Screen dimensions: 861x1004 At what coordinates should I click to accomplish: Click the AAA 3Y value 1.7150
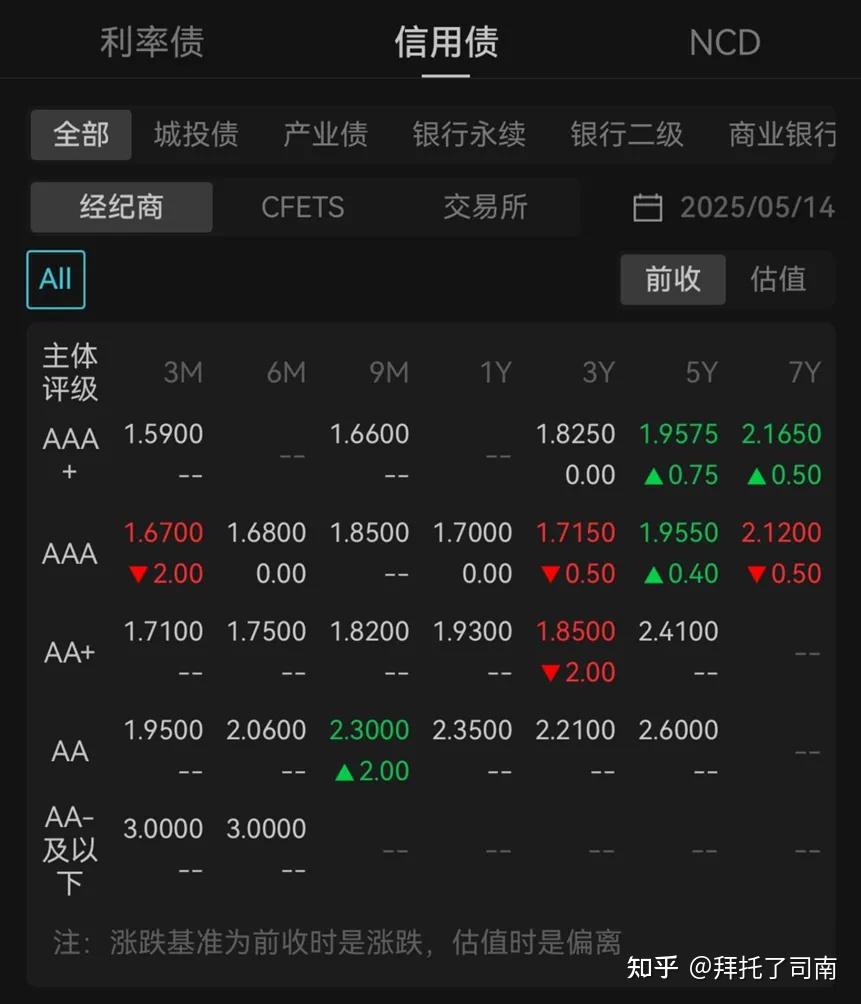click(576, 532)
